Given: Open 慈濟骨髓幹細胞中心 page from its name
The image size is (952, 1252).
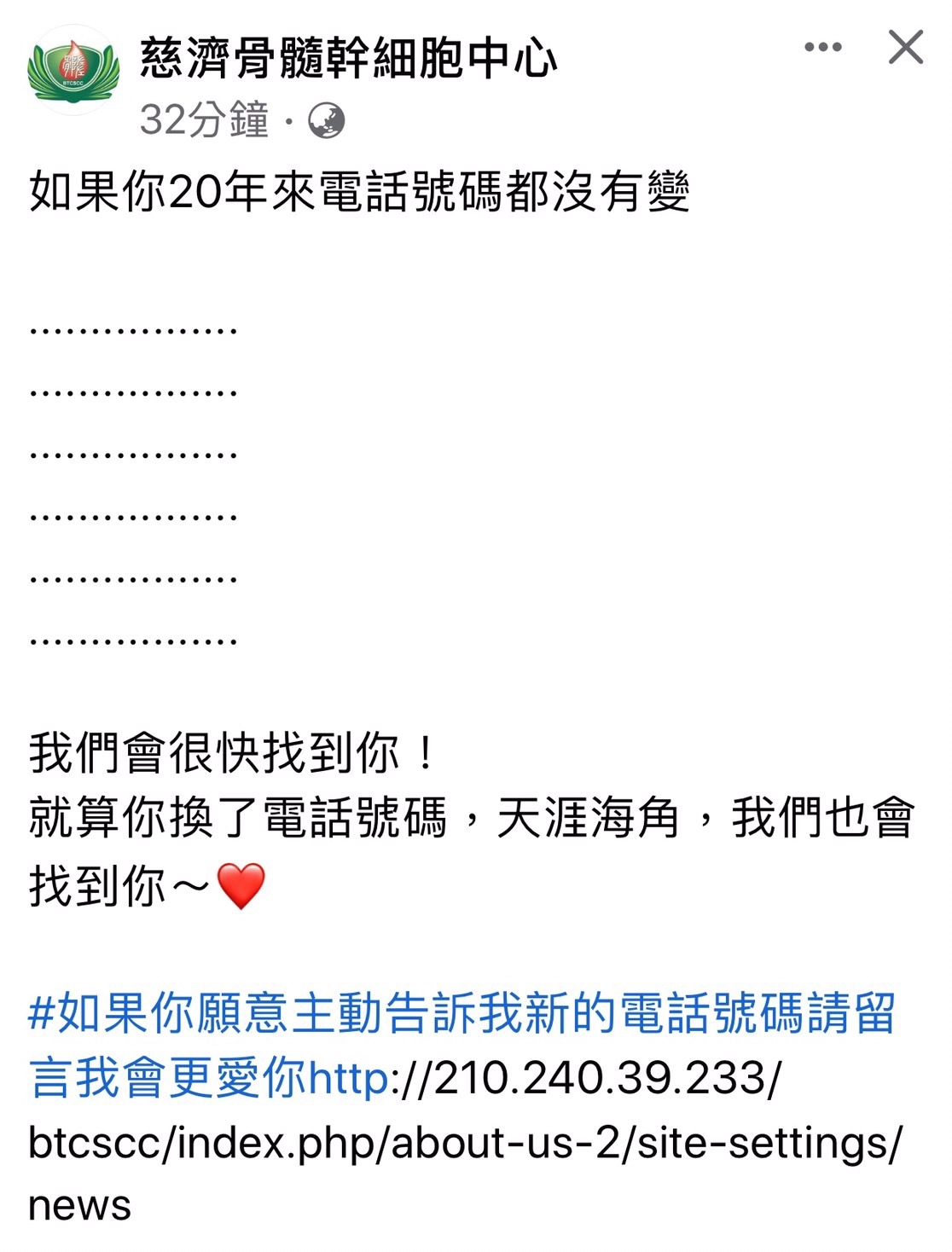Looking at the screenshot, I should [x=348, y=58].
